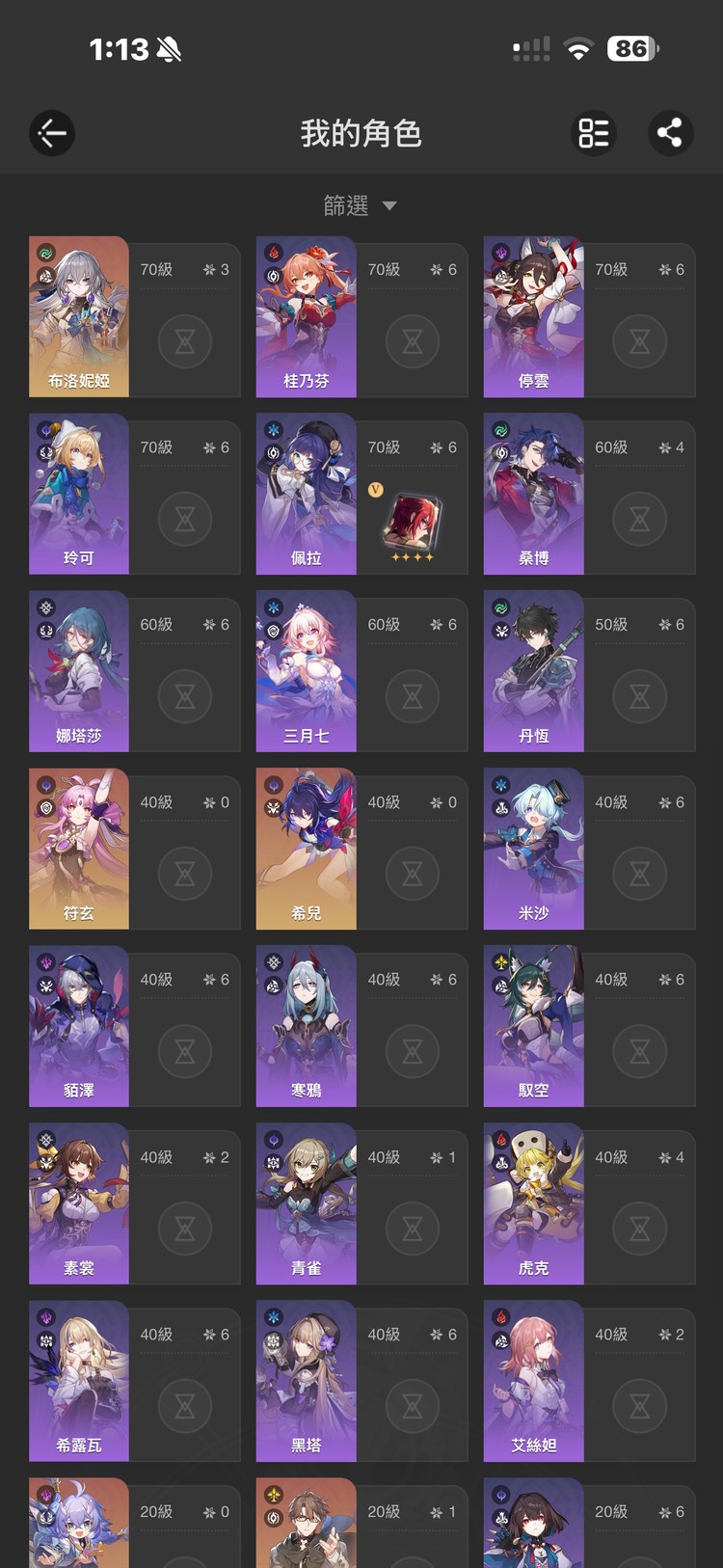Tap the 桑博 character card
This screenshot has width=723, height=1568.
click(534, 494)
